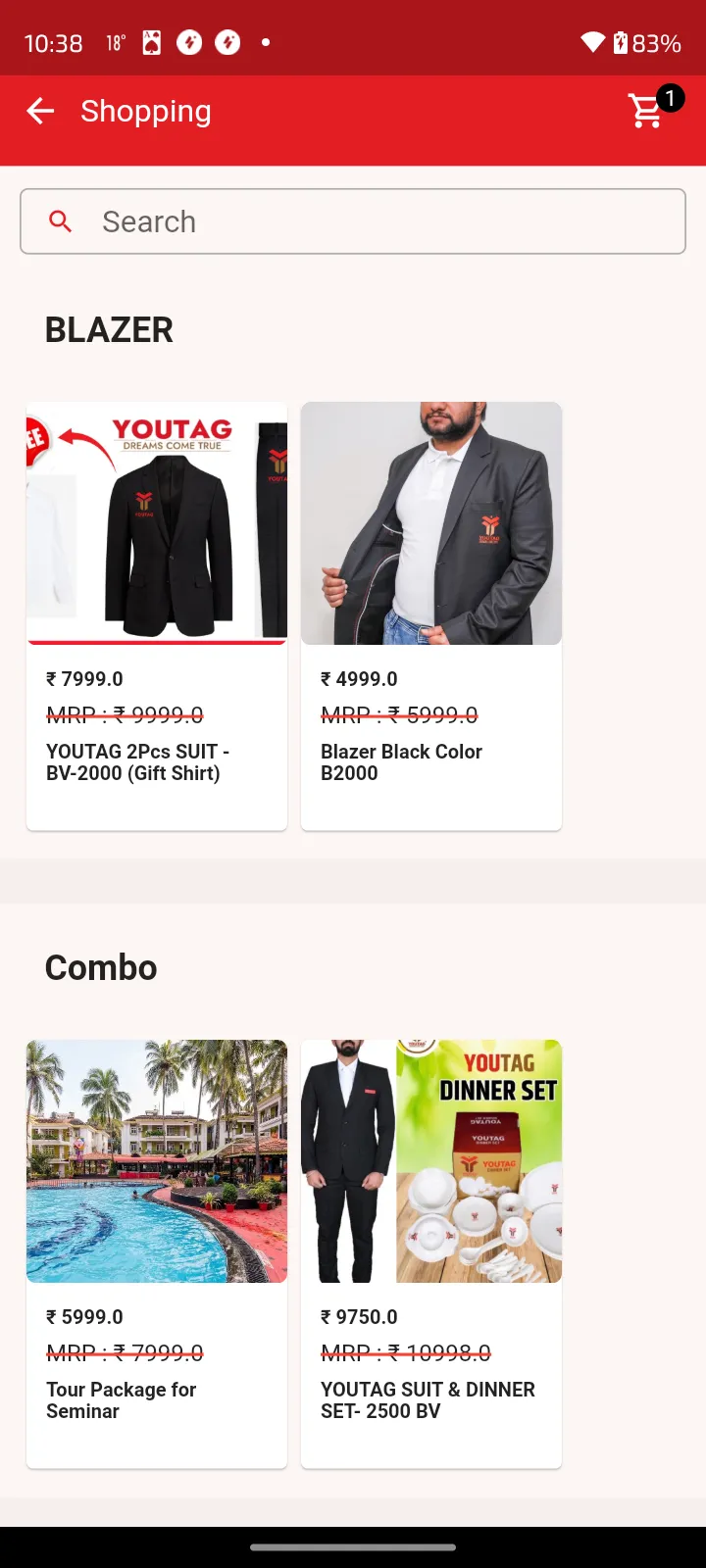Open the YOUTAG 2Pcs SUIT product image
This screenshot has height=1568, width=706.
point(156,522)
